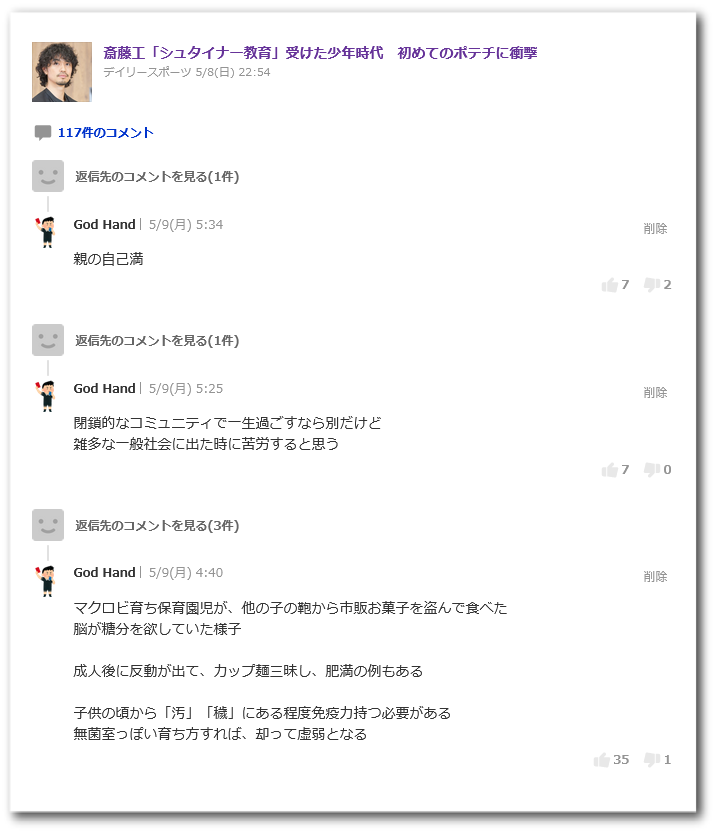
Task: Expand the reply target above the 5:34 comment
Action: point(157,176)
